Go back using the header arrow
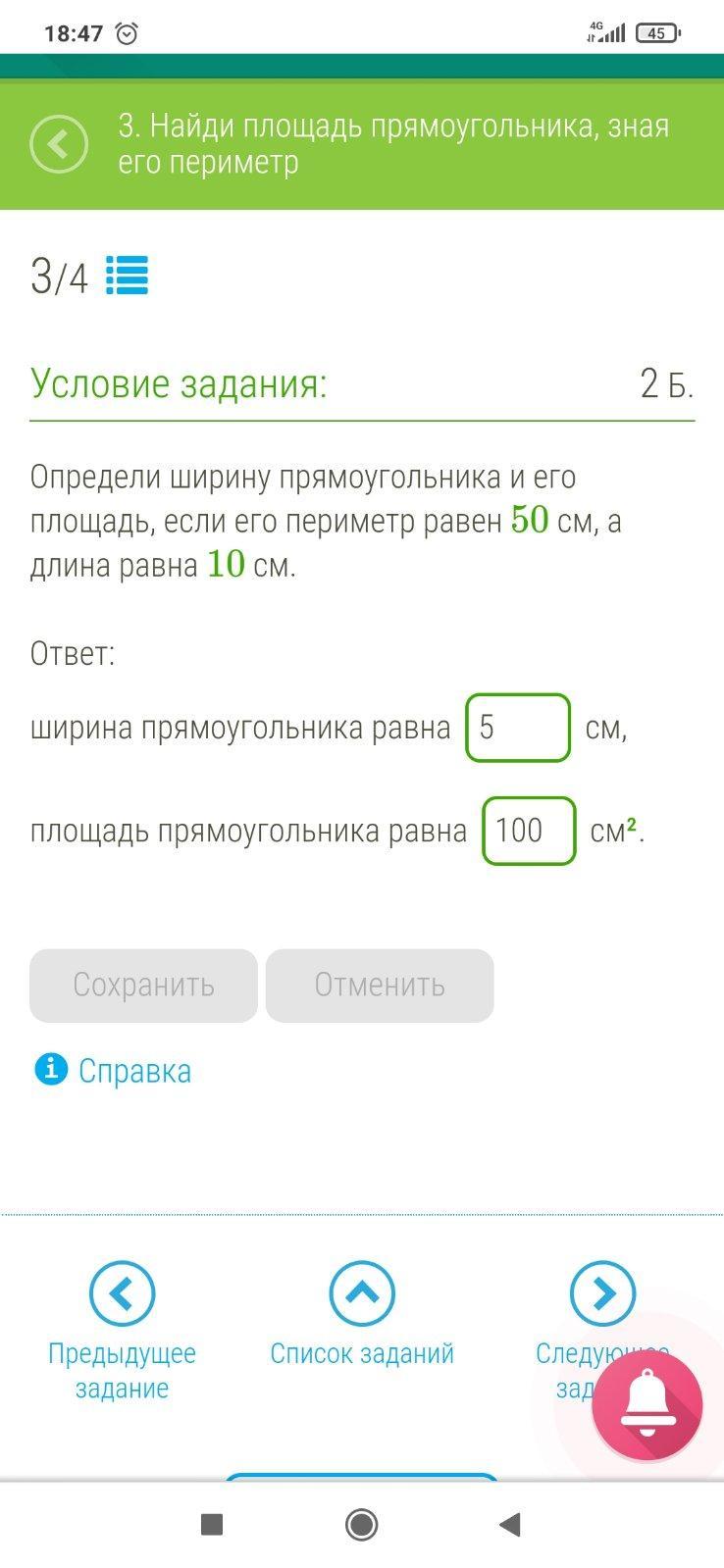Viewport: 724px width, 1568px height. pyautogui.click(x=59, y=144)
